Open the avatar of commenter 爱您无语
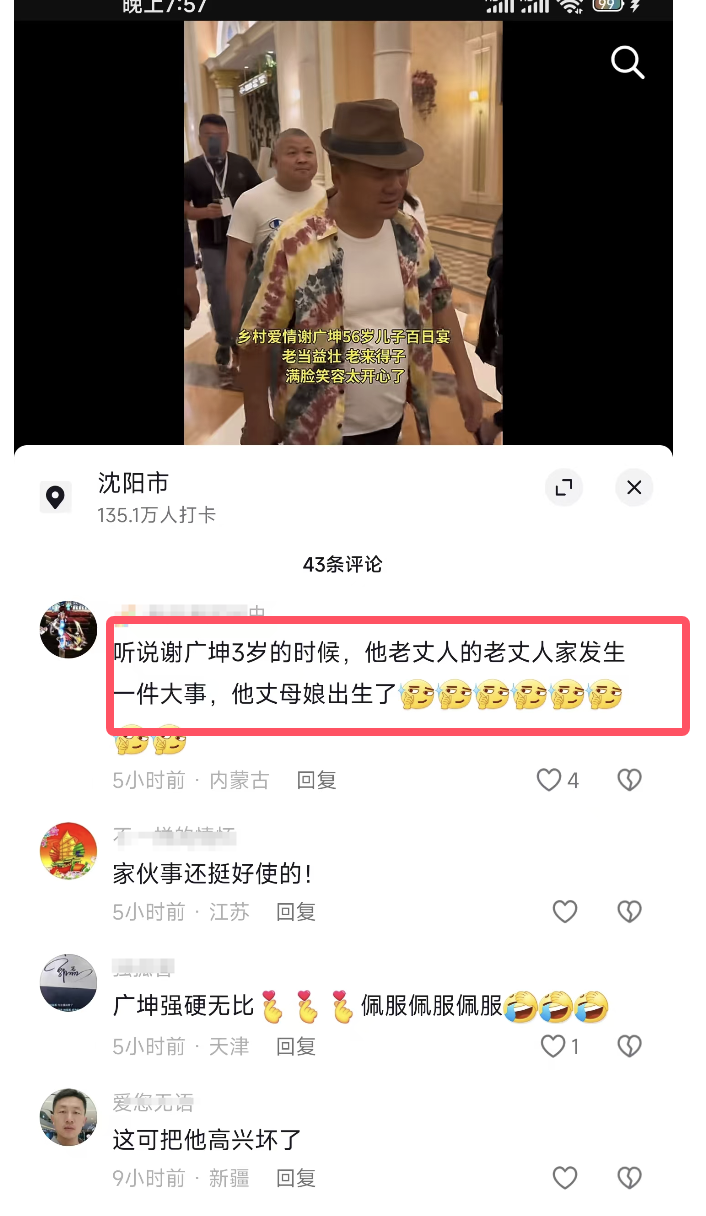Image resolution: width=706 pixels, height=1216 pixels. coord(68,1116)
